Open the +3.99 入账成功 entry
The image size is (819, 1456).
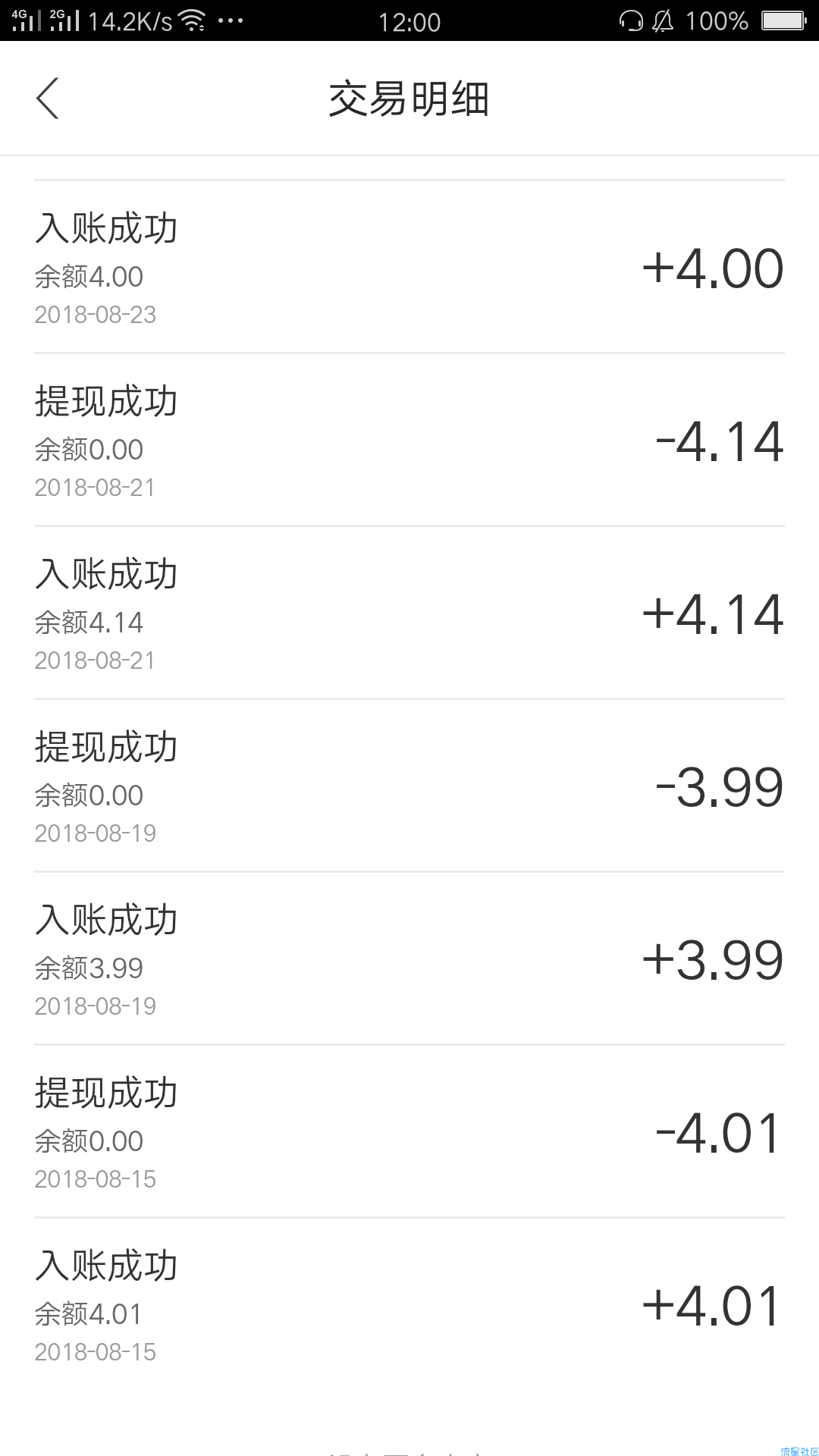coord(409,959)
